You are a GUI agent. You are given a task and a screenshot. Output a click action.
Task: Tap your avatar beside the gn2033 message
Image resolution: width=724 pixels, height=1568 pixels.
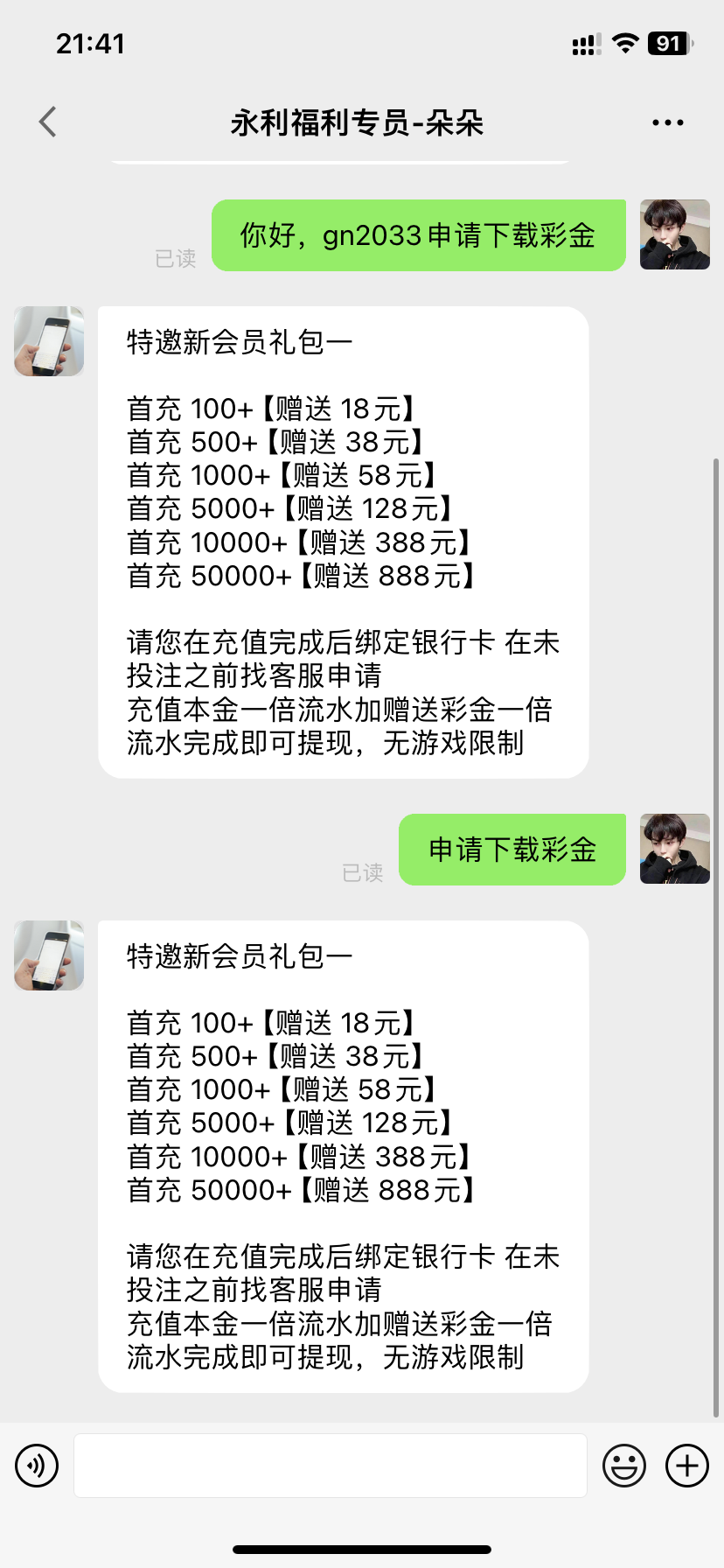(674, 234)
